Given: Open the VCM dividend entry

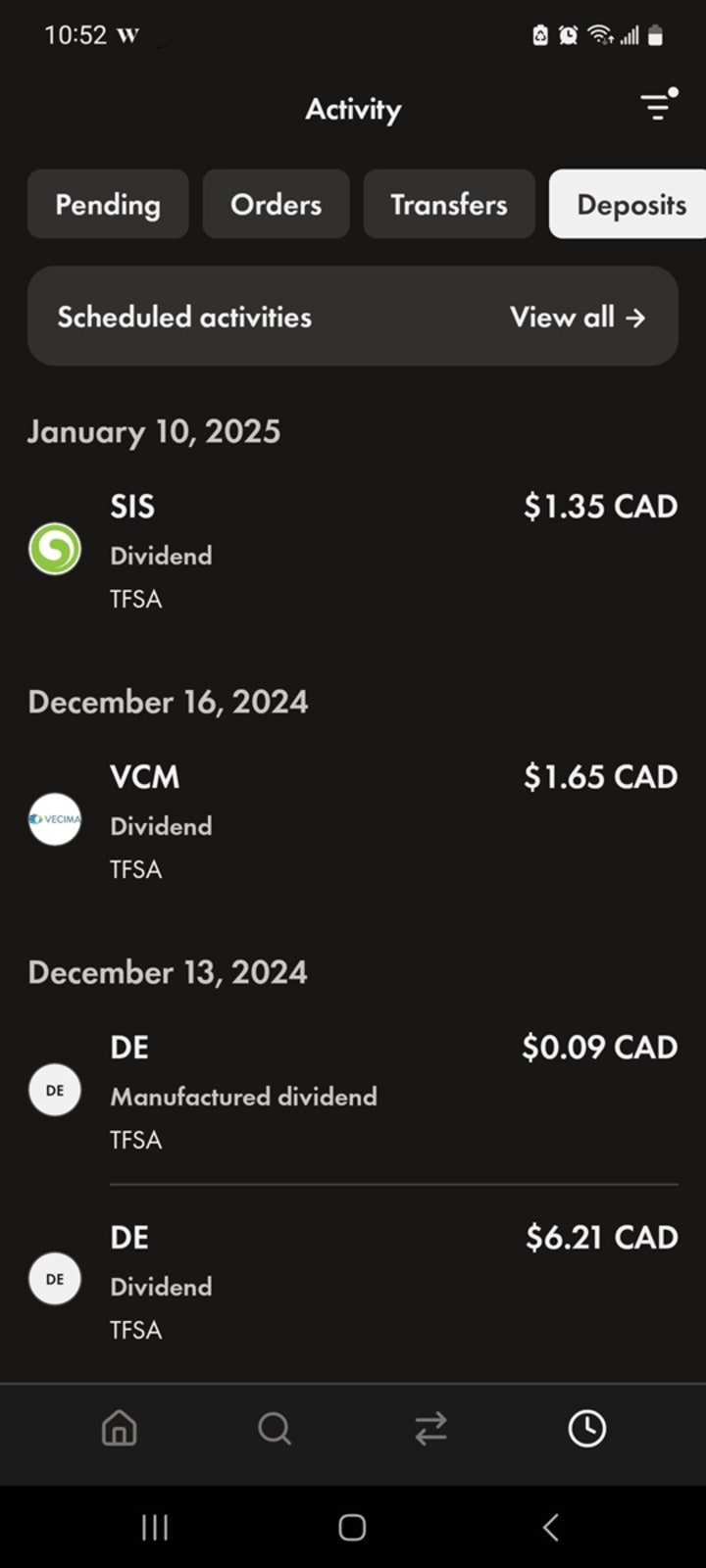Looking at the screenshot, I should point(353,821).
